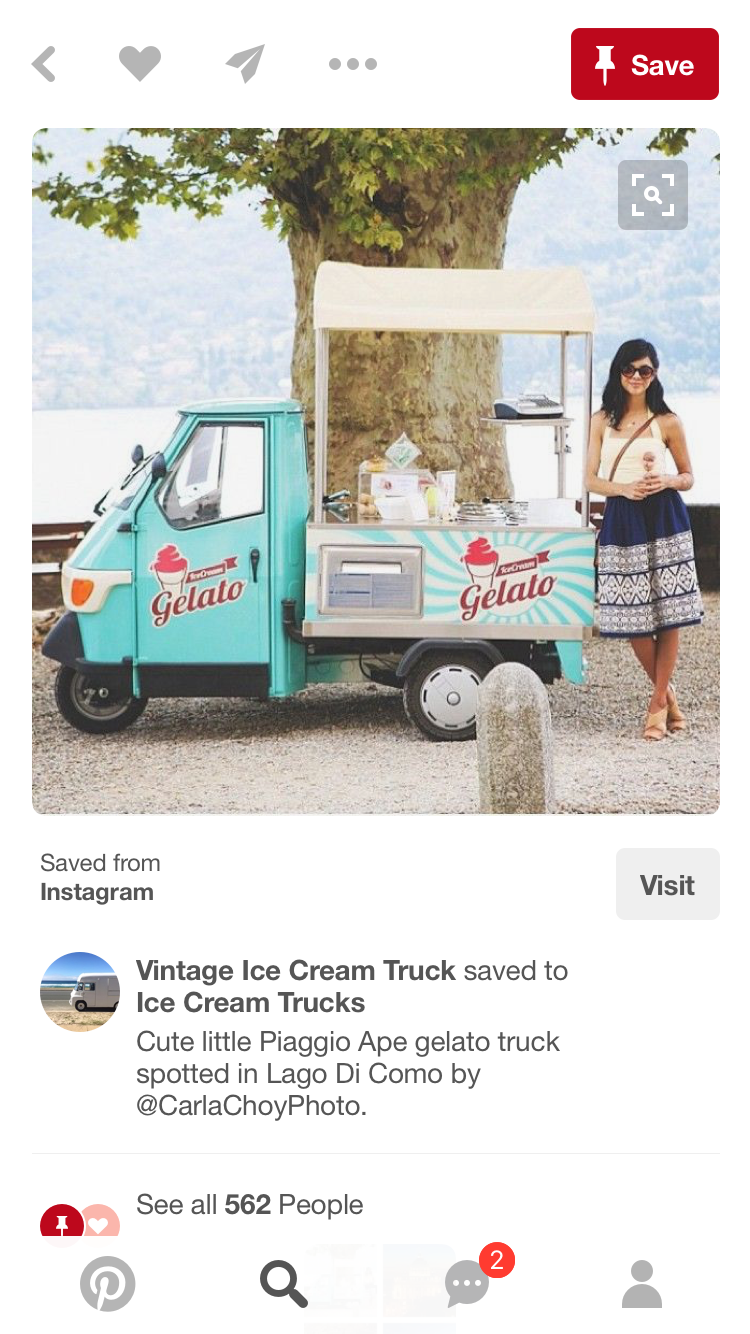See all 562 People

point(250,1205)
